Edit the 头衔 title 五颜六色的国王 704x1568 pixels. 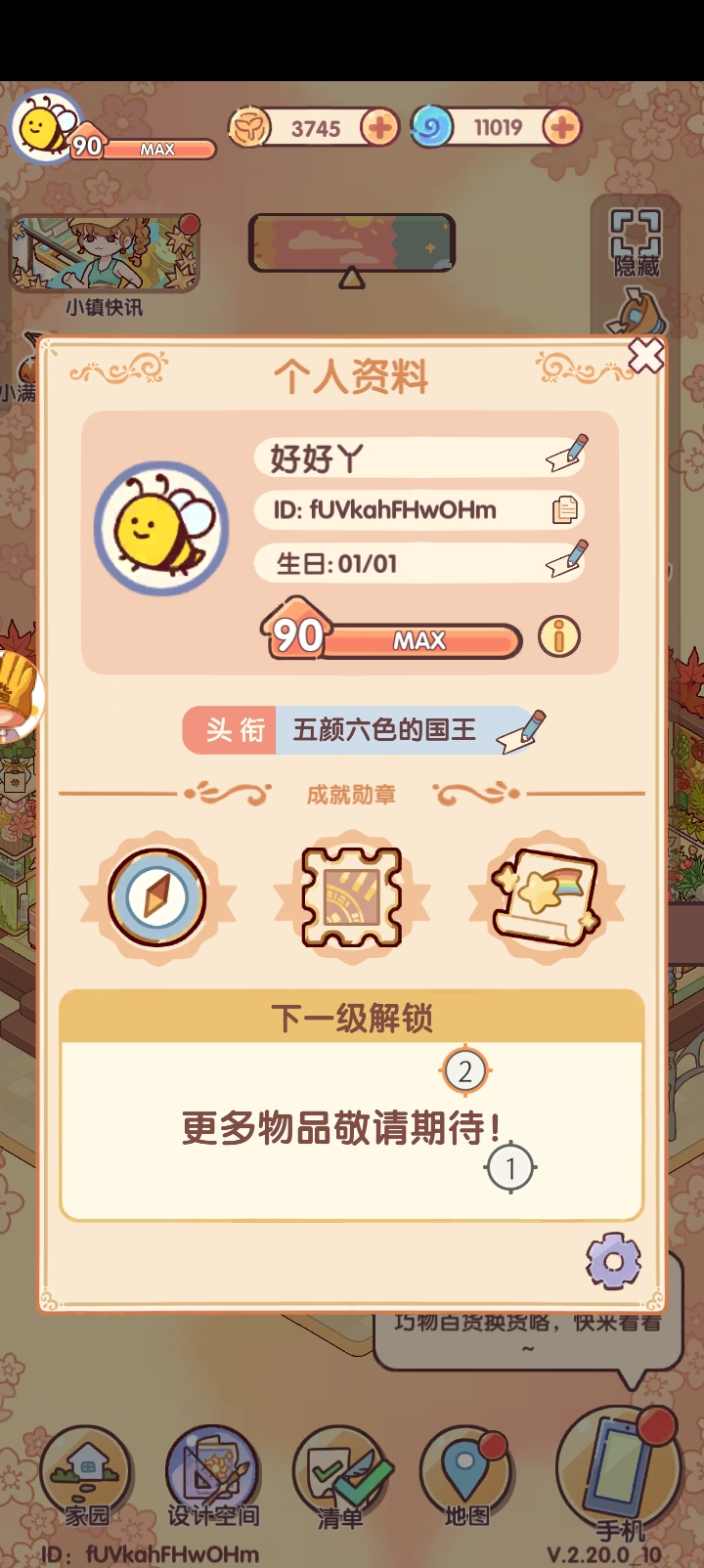click(521, 730)
